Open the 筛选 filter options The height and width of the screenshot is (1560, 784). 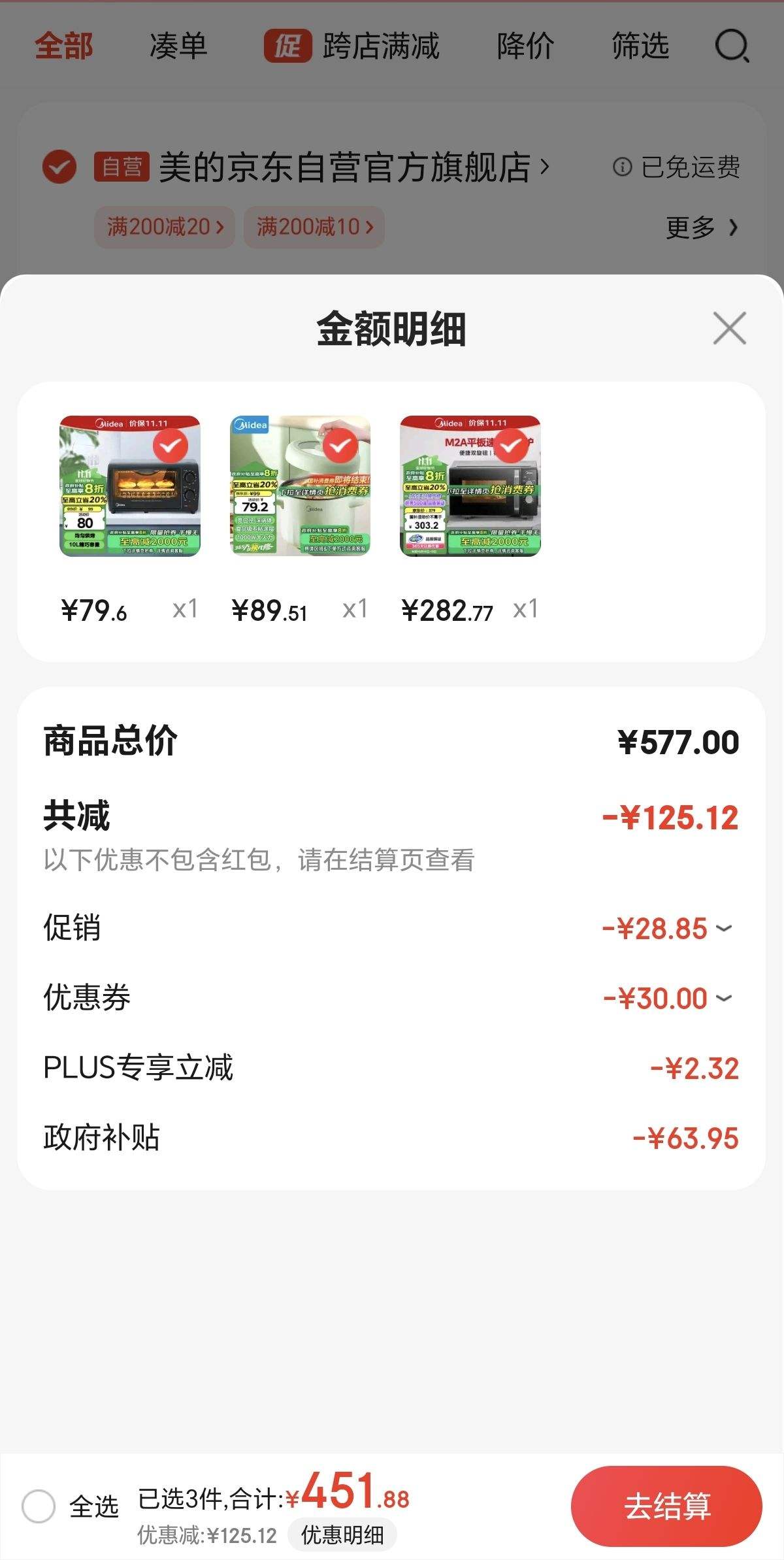pyautogui.click(x=638, y=46)
